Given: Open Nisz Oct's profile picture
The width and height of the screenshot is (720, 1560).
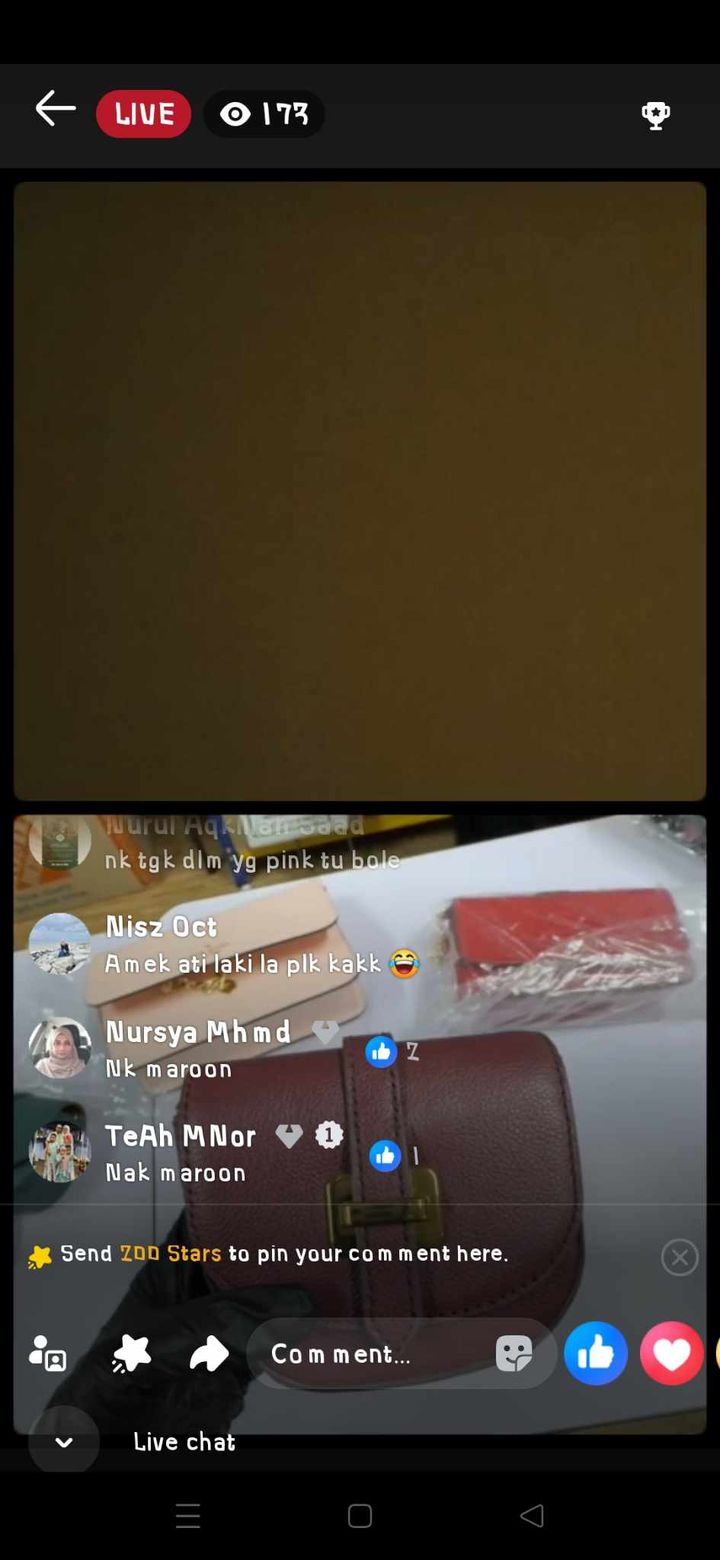Looking at the screenshot, I should [x=60, y=944].
